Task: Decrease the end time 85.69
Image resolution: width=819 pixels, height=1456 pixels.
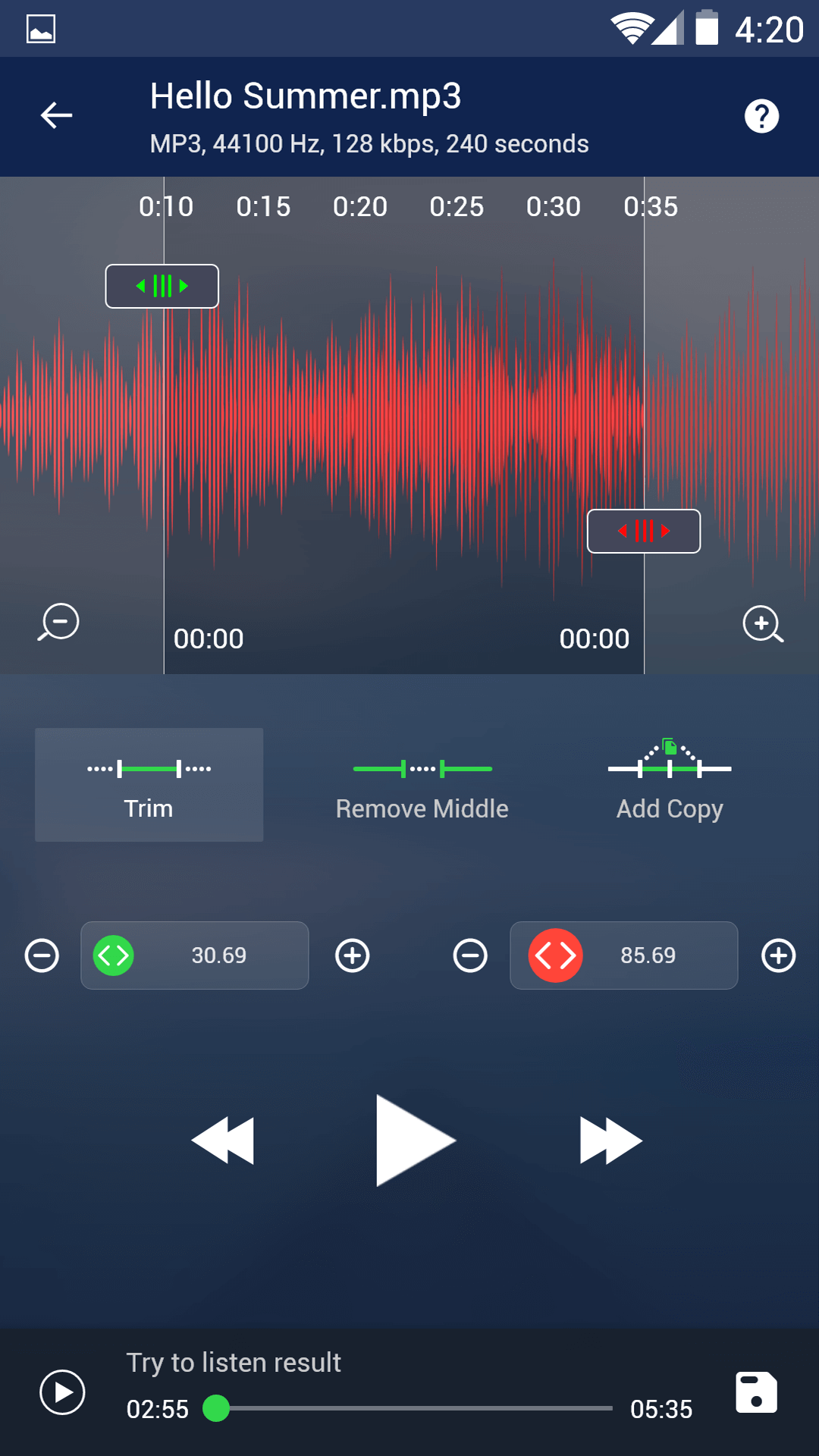Action: coord(470,955)
